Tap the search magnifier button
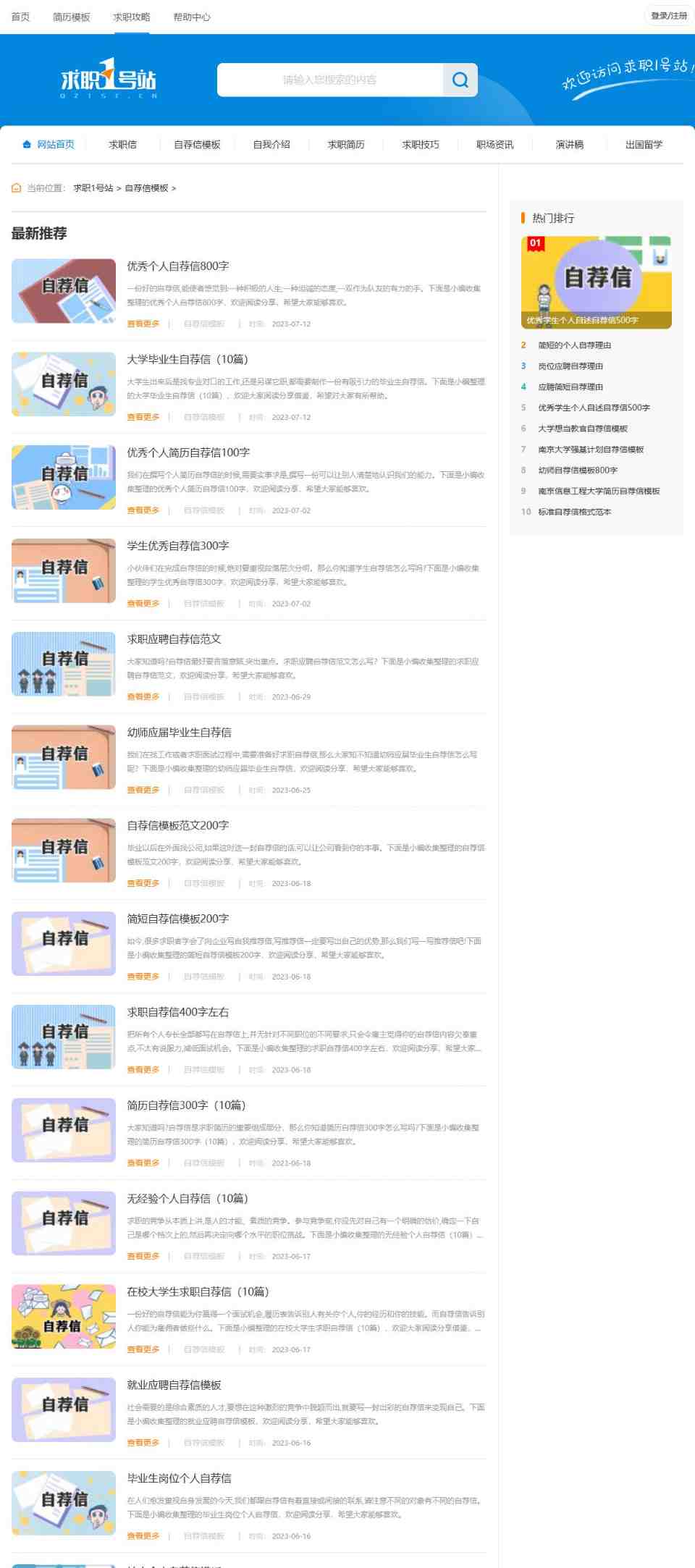The height and width of the screenshot is (1568, 695). pyautogui.click(x=460, y=80)
